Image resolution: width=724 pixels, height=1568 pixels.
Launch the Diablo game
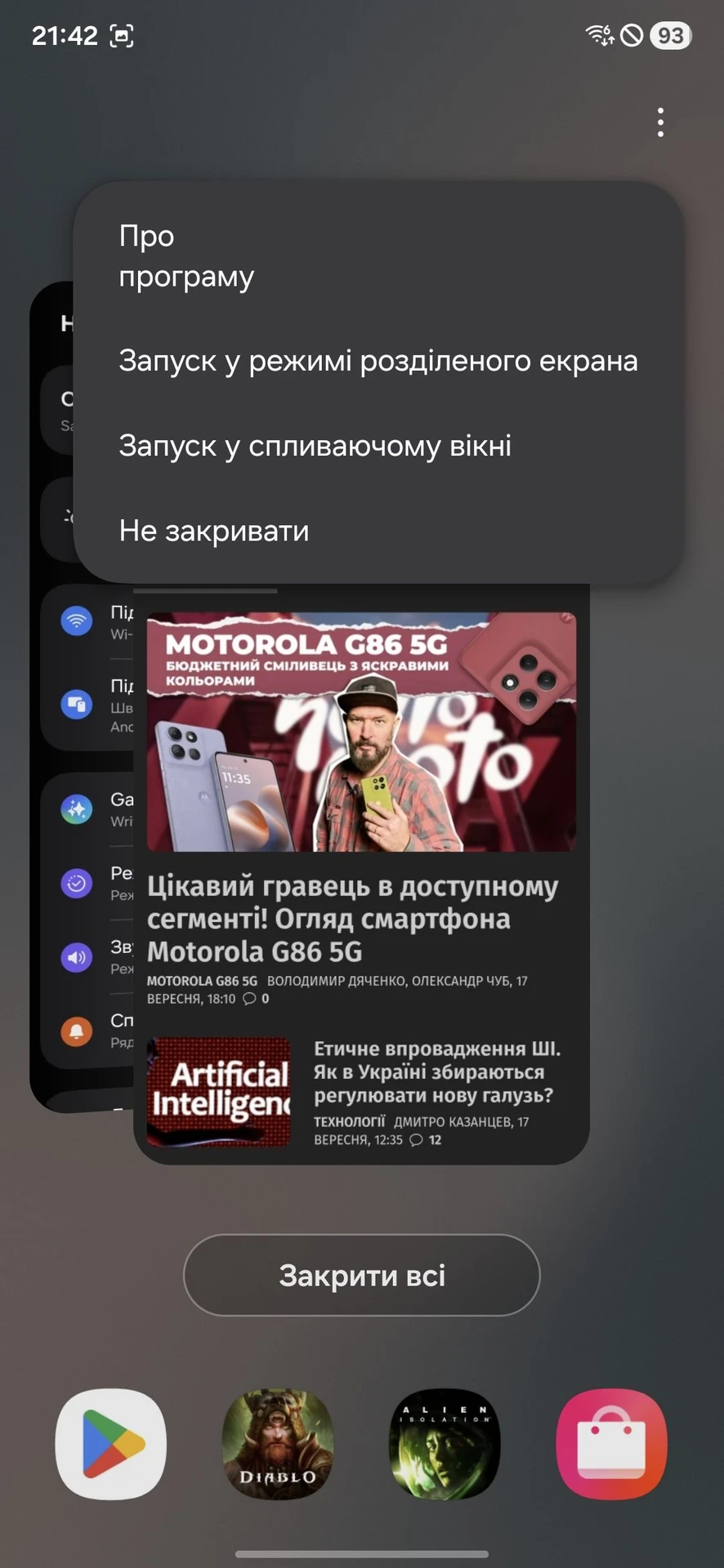click(x=278, y=1444)
